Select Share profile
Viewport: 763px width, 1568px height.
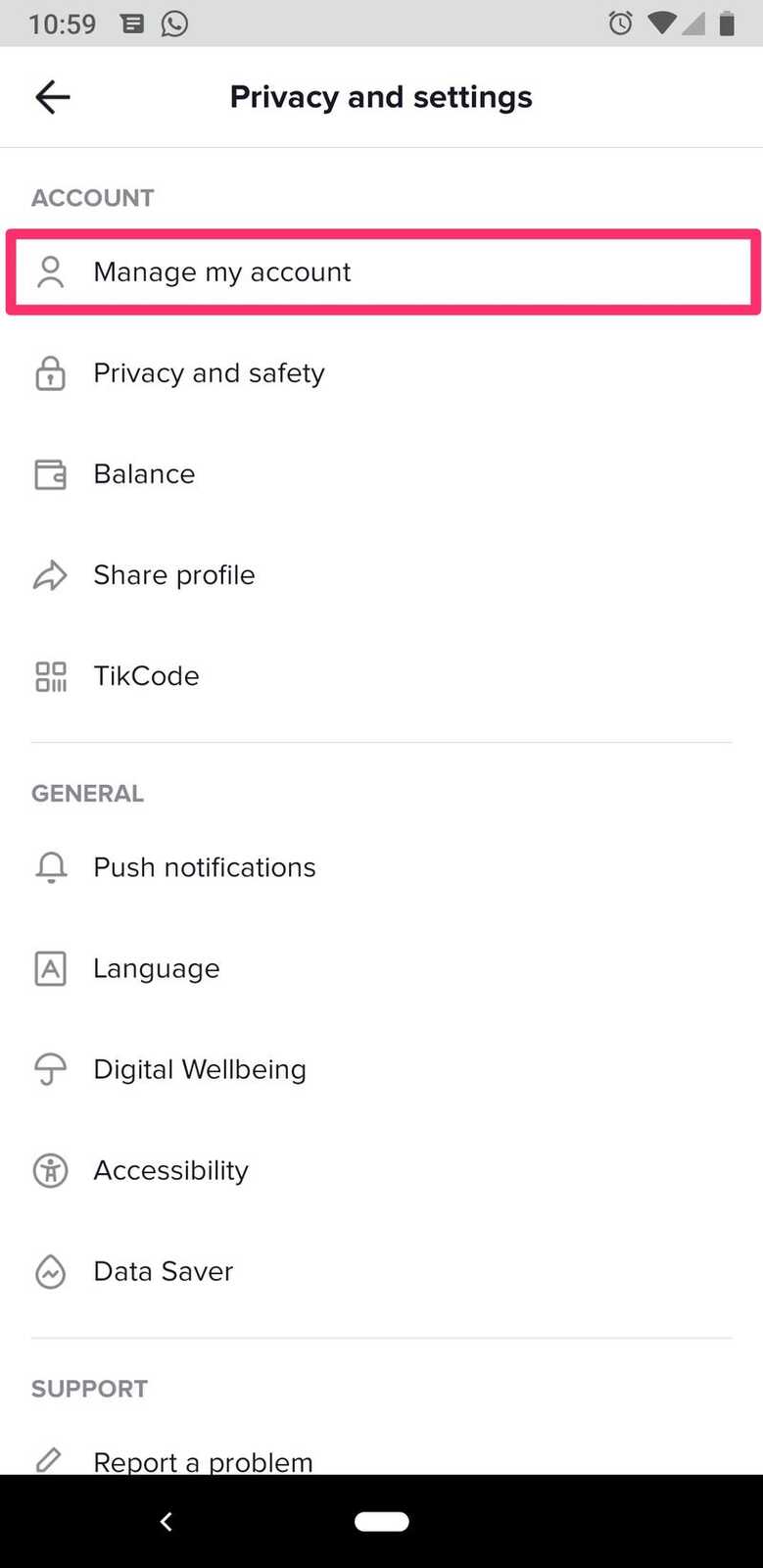[x=173, y=575]
